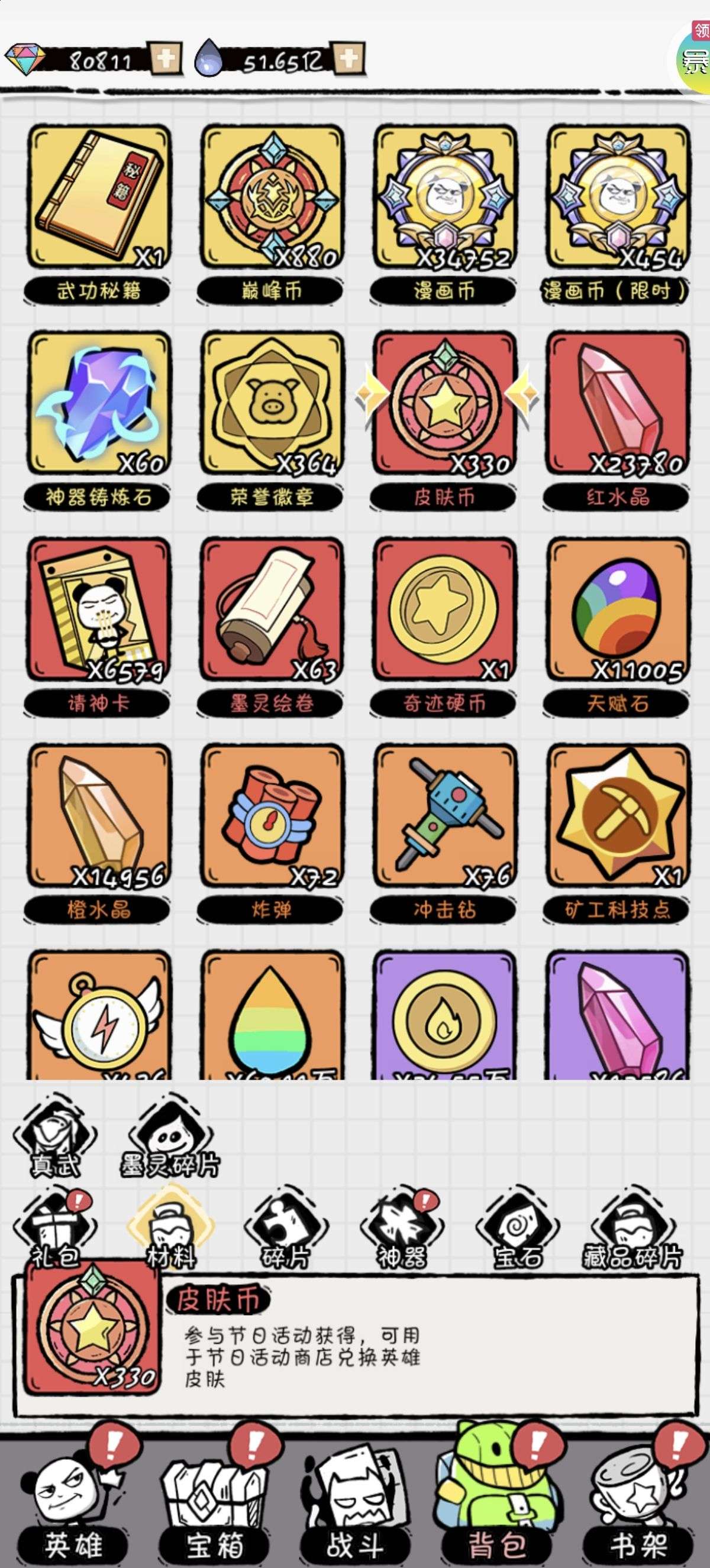Open the 墨灵碎片 category
Image resolution: width=710 pixels, height=1568 pixels.
[170, 1139]
